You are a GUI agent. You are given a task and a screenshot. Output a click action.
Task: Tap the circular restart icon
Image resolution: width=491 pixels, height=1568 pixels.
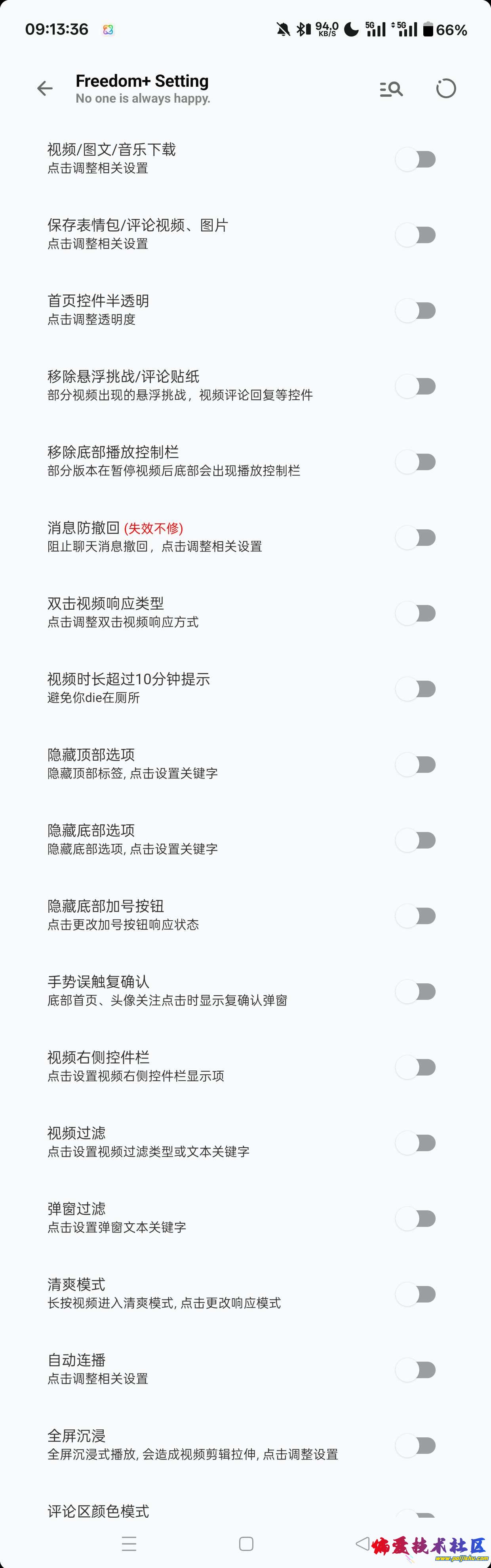click(x=446, y=89)
